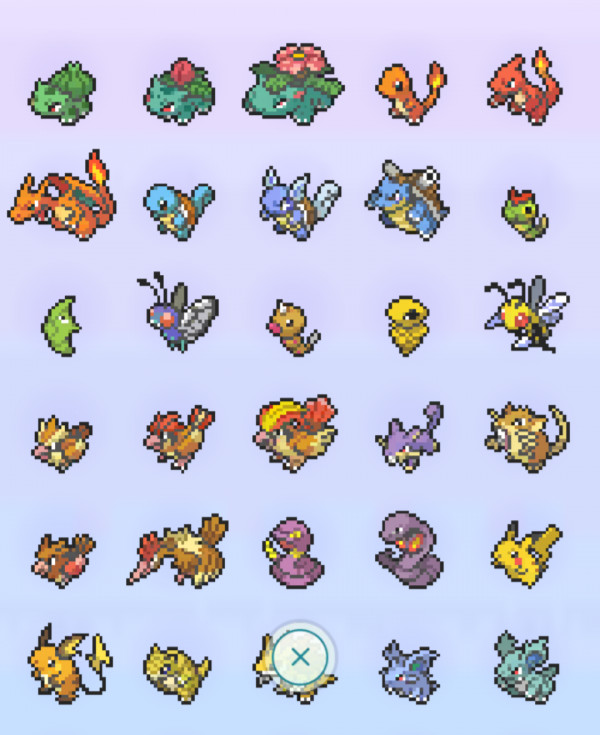This screenshot has width=600, height=735.
Task: Open the Arbok entry
Action: click(407, 550)
